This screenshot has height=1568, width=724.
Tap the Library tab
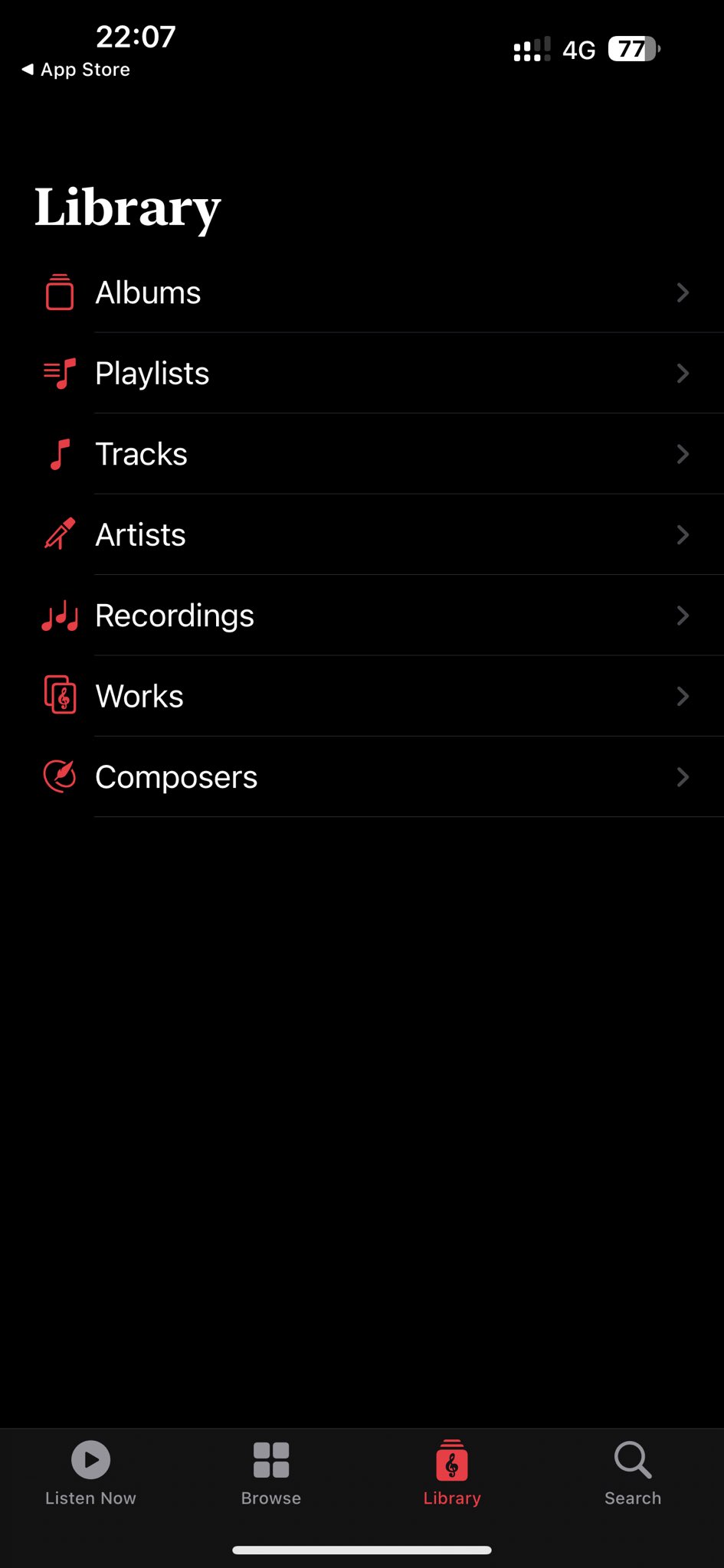(x=452, y=1473)
